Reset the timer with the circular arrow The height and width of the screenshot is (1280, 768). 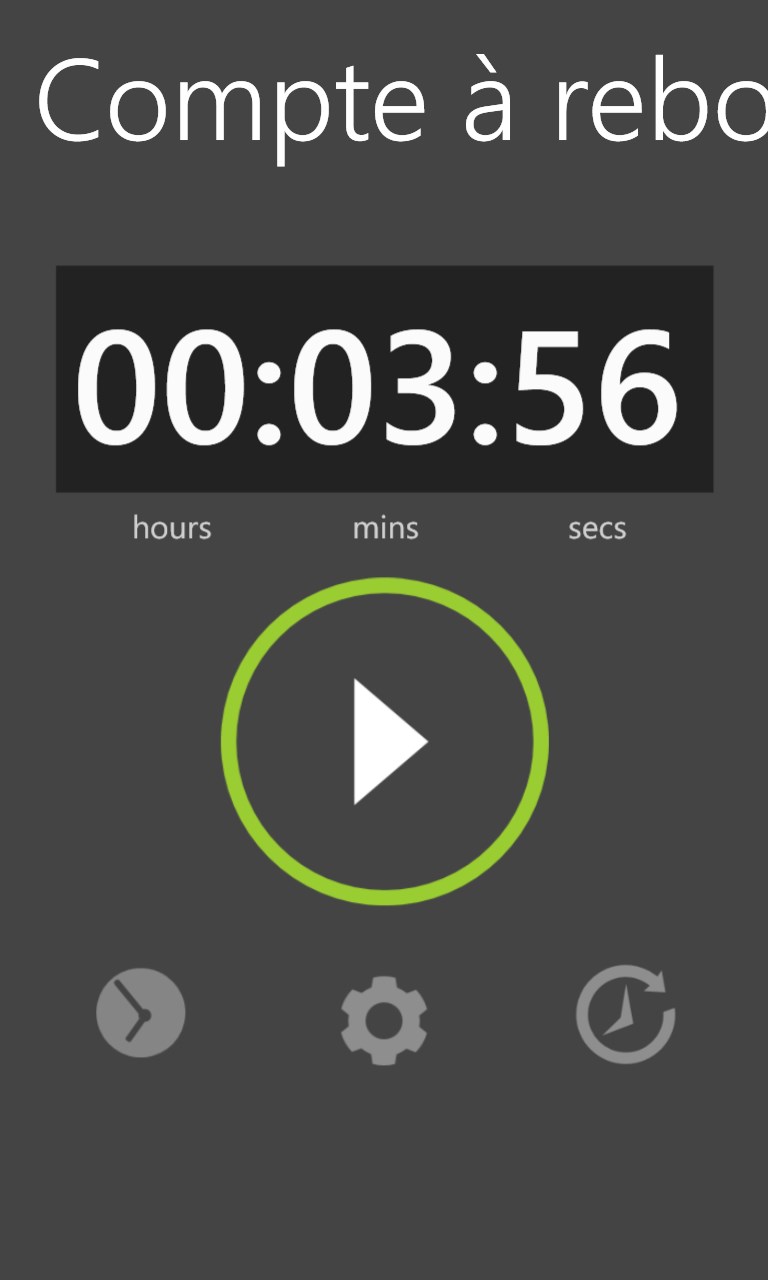coord(626,1013)
